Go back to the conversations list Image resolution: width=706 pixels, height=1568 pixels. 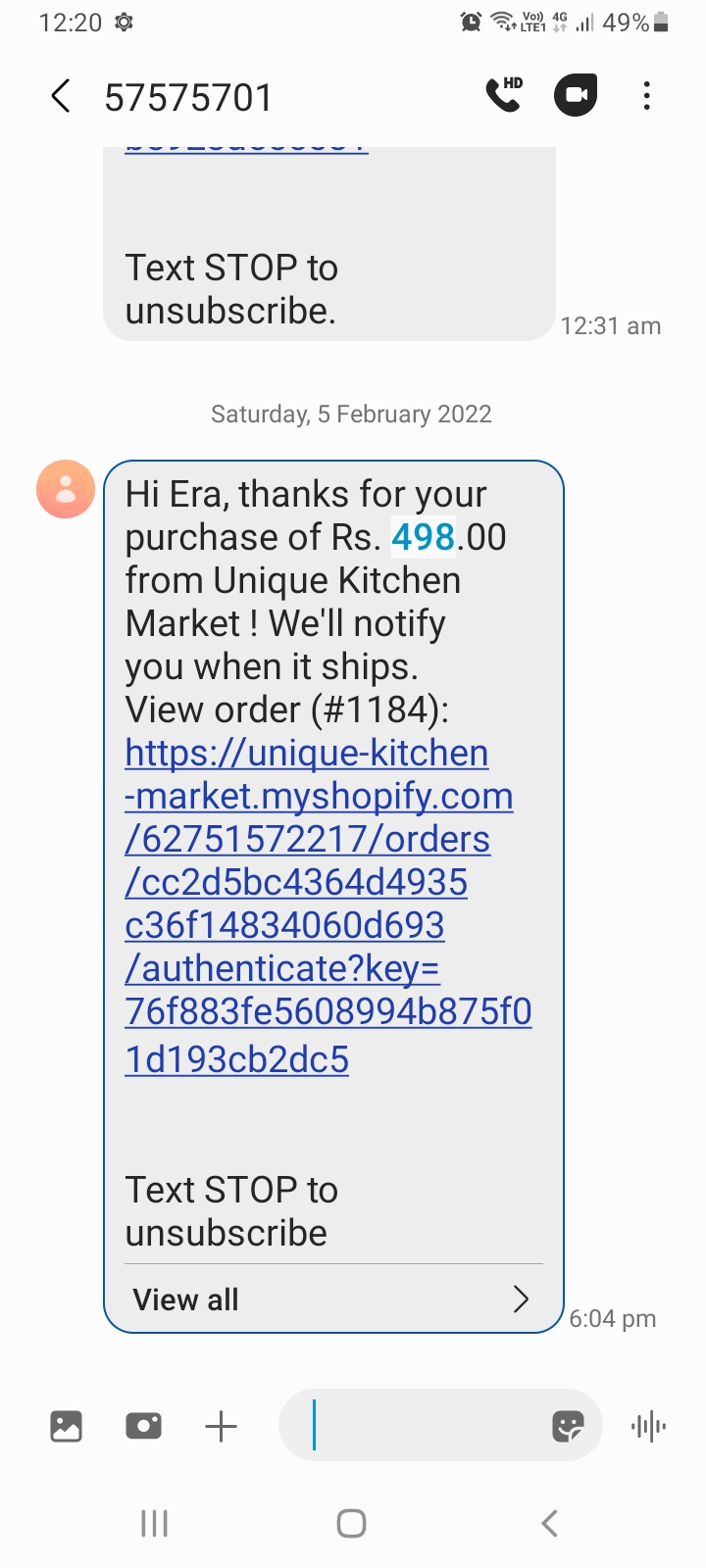click(61, 96)
